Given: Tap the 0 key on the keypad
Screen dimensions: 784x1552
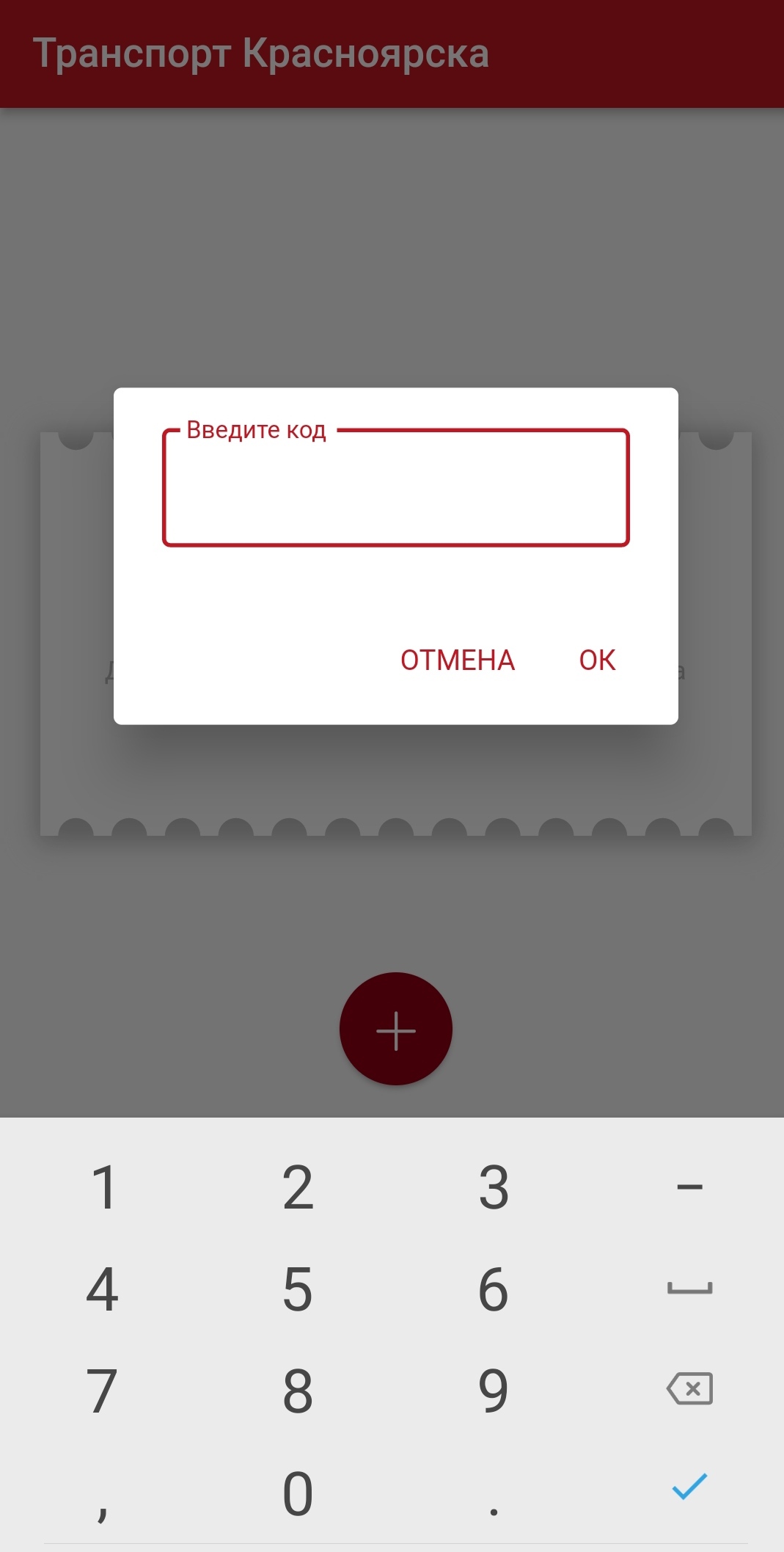Looking at the screenshot, I should pyautogui.click(x=298, y=1493).
